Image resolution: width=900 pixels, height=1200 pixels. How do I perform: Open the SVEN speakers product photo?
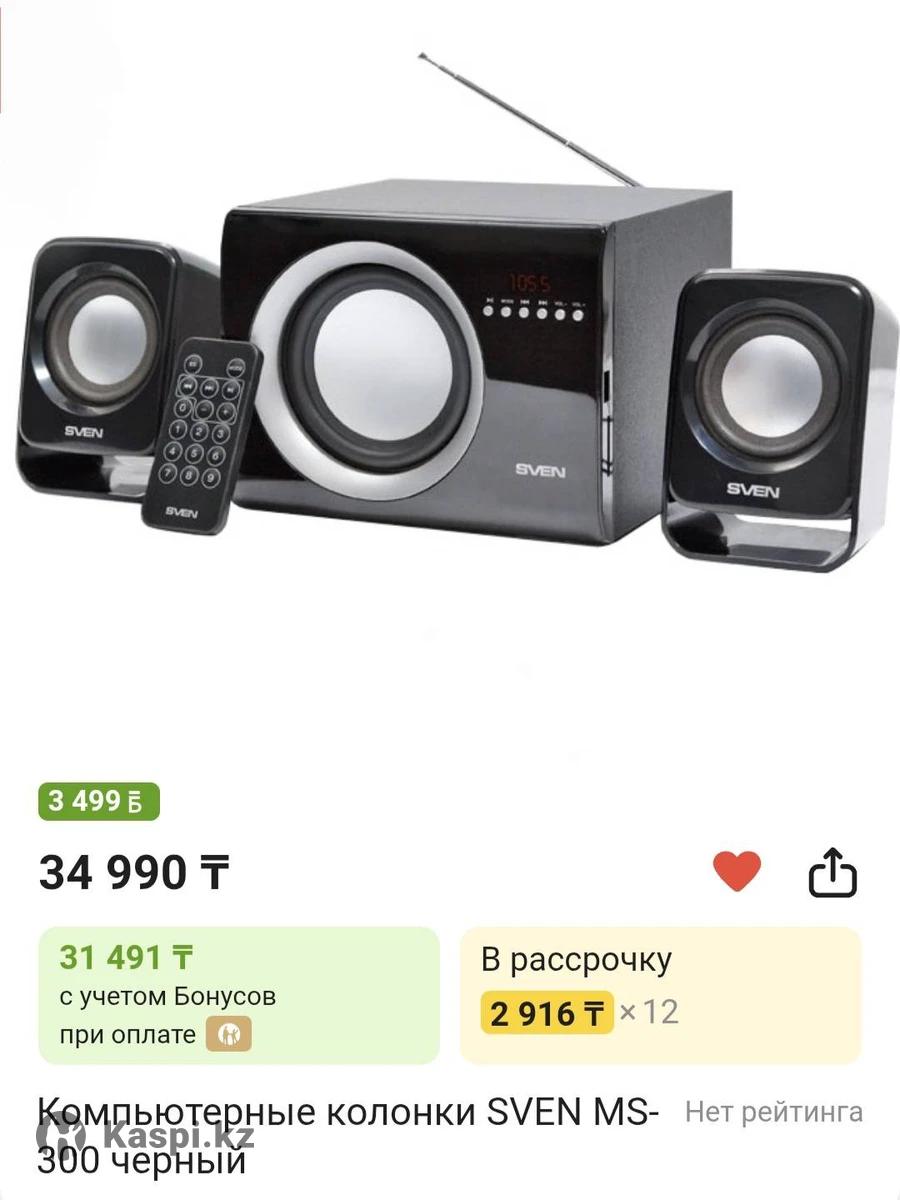[450, 380]
